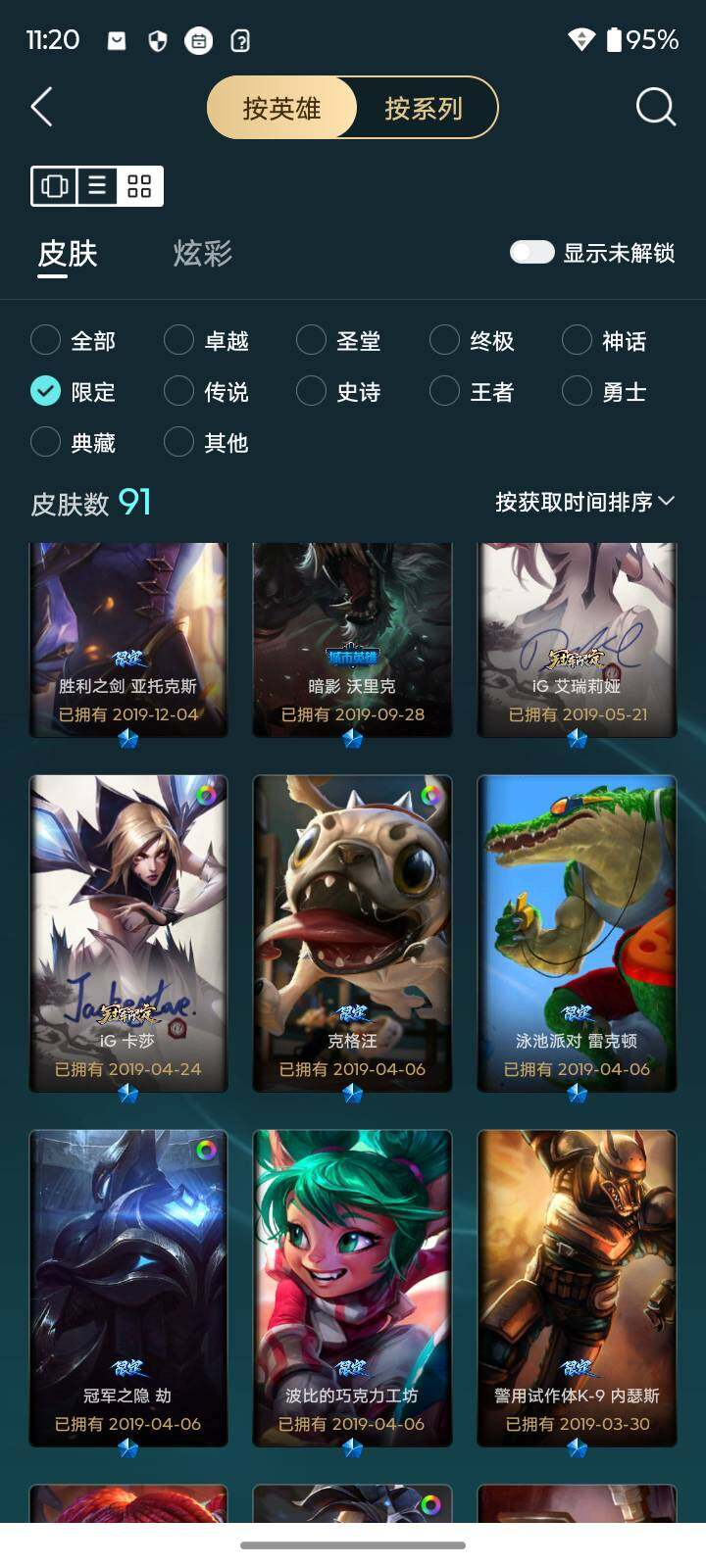Expand sorting options via the chevron

pyautogui.click(x=668, y=504)
